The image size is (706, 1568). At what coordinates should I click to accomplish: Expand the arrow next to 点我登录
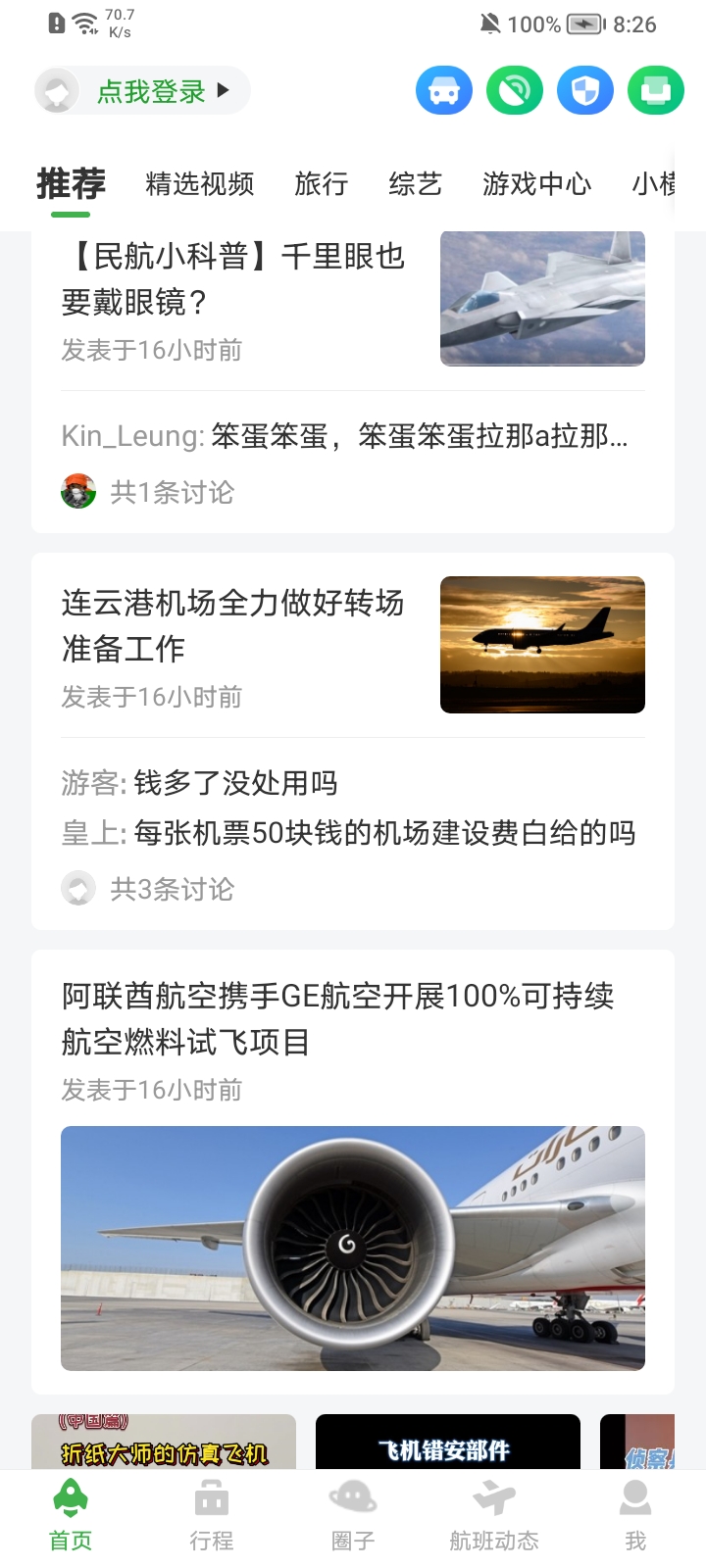tap(226, 89)
